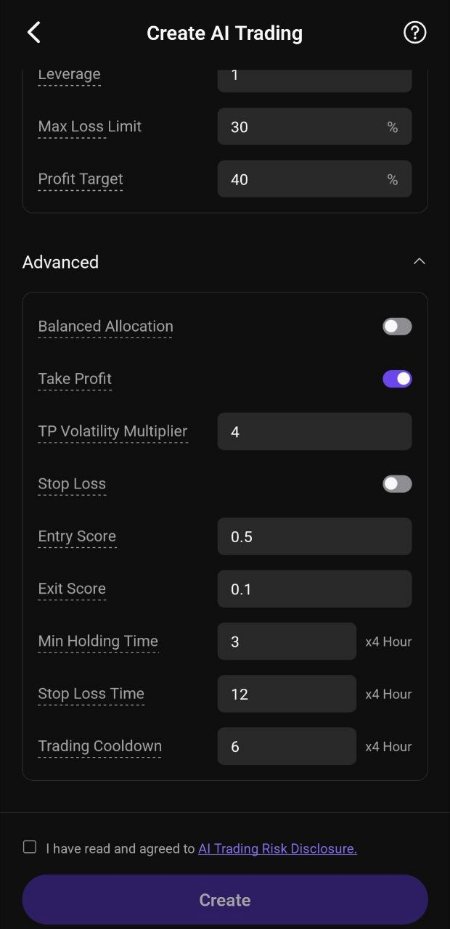This screenshot has height=929, width=450.
Task: Edit the Stop Loss Time field
Action: pos(287,694)
